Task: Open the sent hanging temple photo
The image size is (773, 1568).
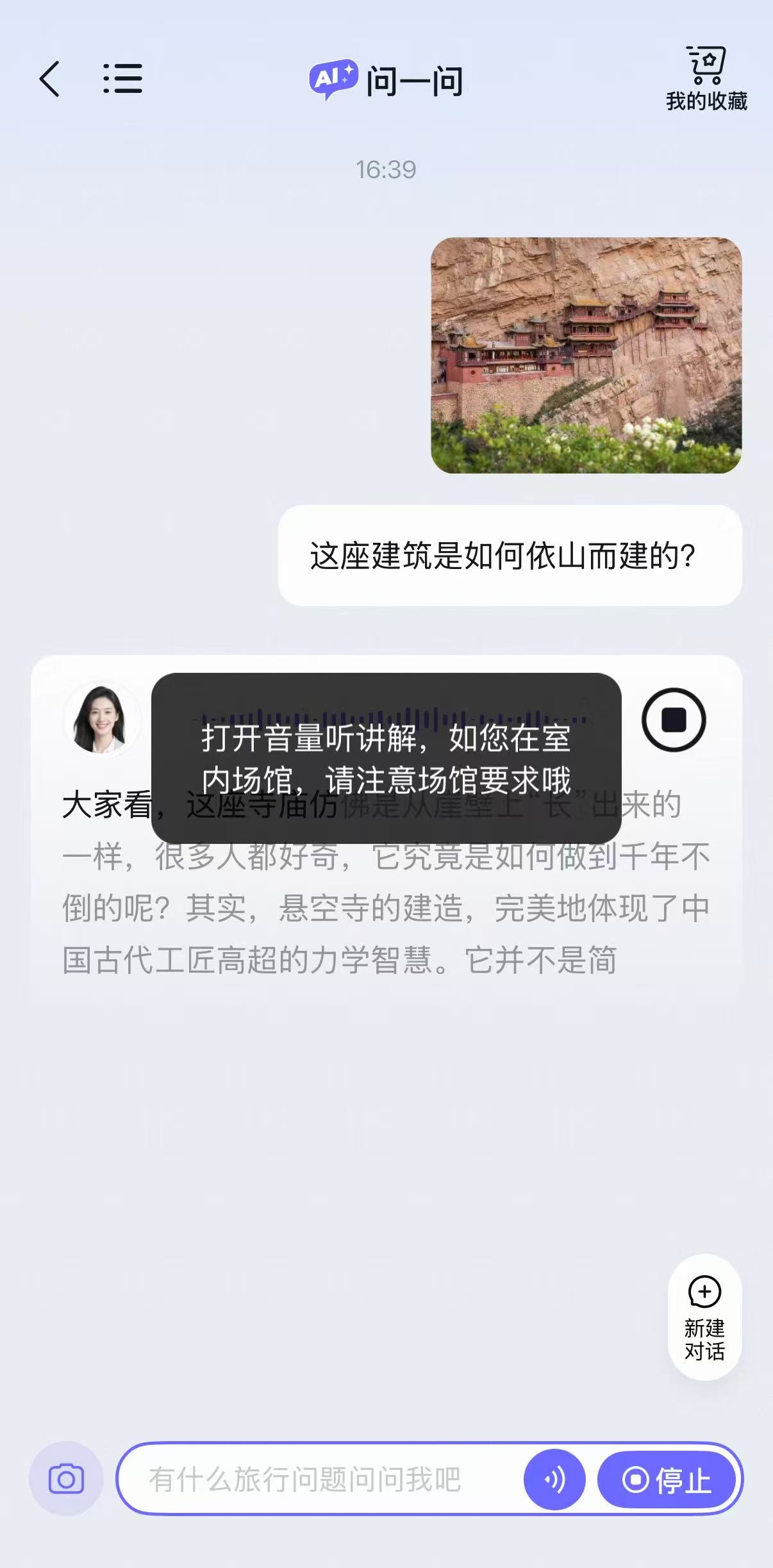Action: [x=586, y=356]
